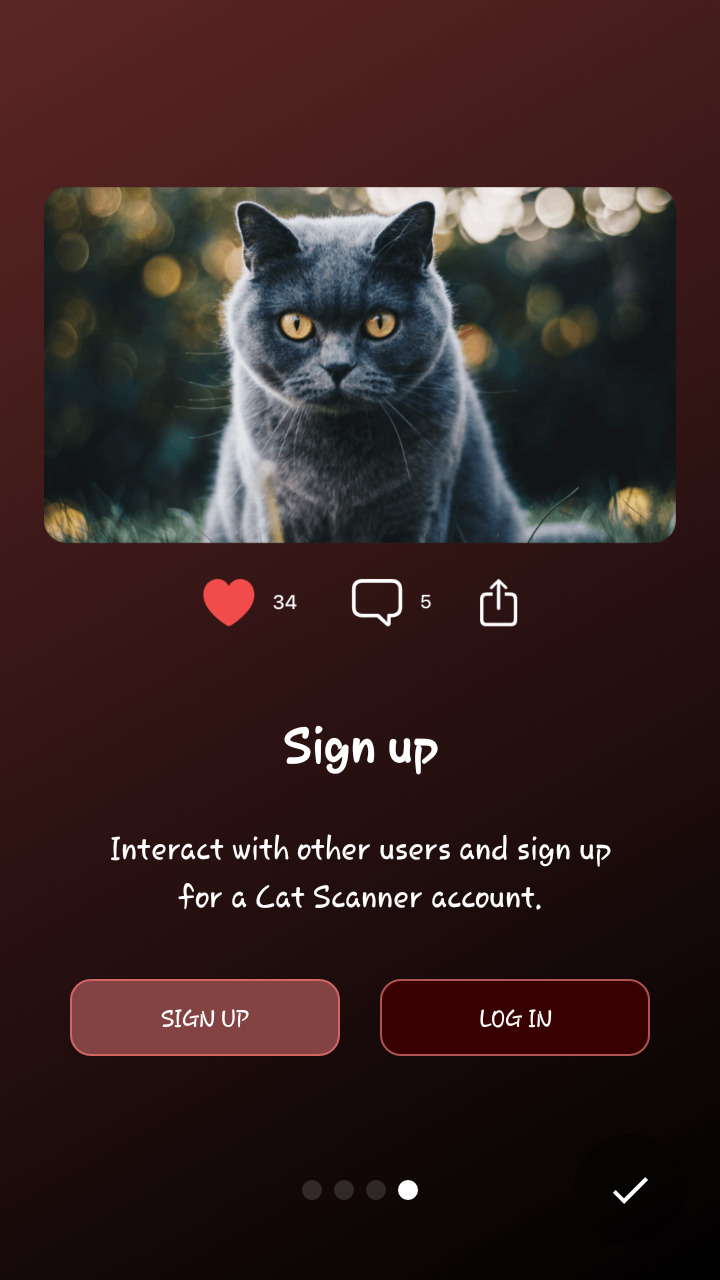Choose LOG IN to access account
This screenshot has height=1280, width=720.
click(515, 1018)
